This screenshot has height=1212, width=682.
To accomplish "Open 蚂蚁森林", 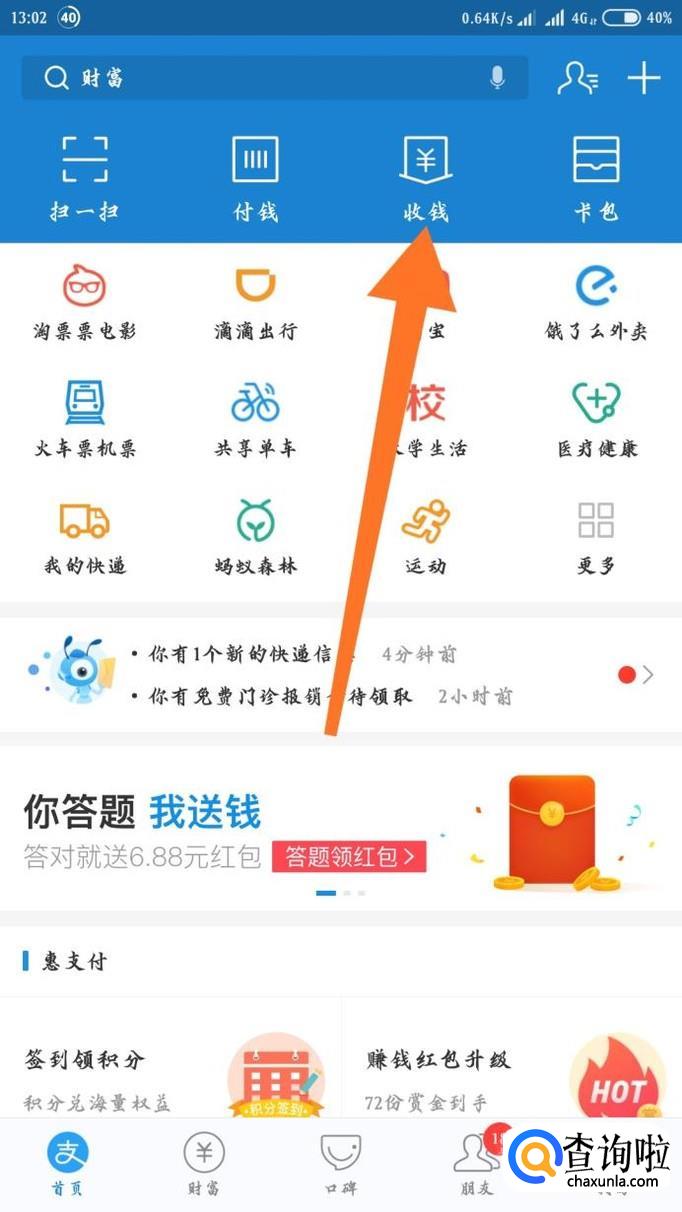I will [x=255, y=537].
